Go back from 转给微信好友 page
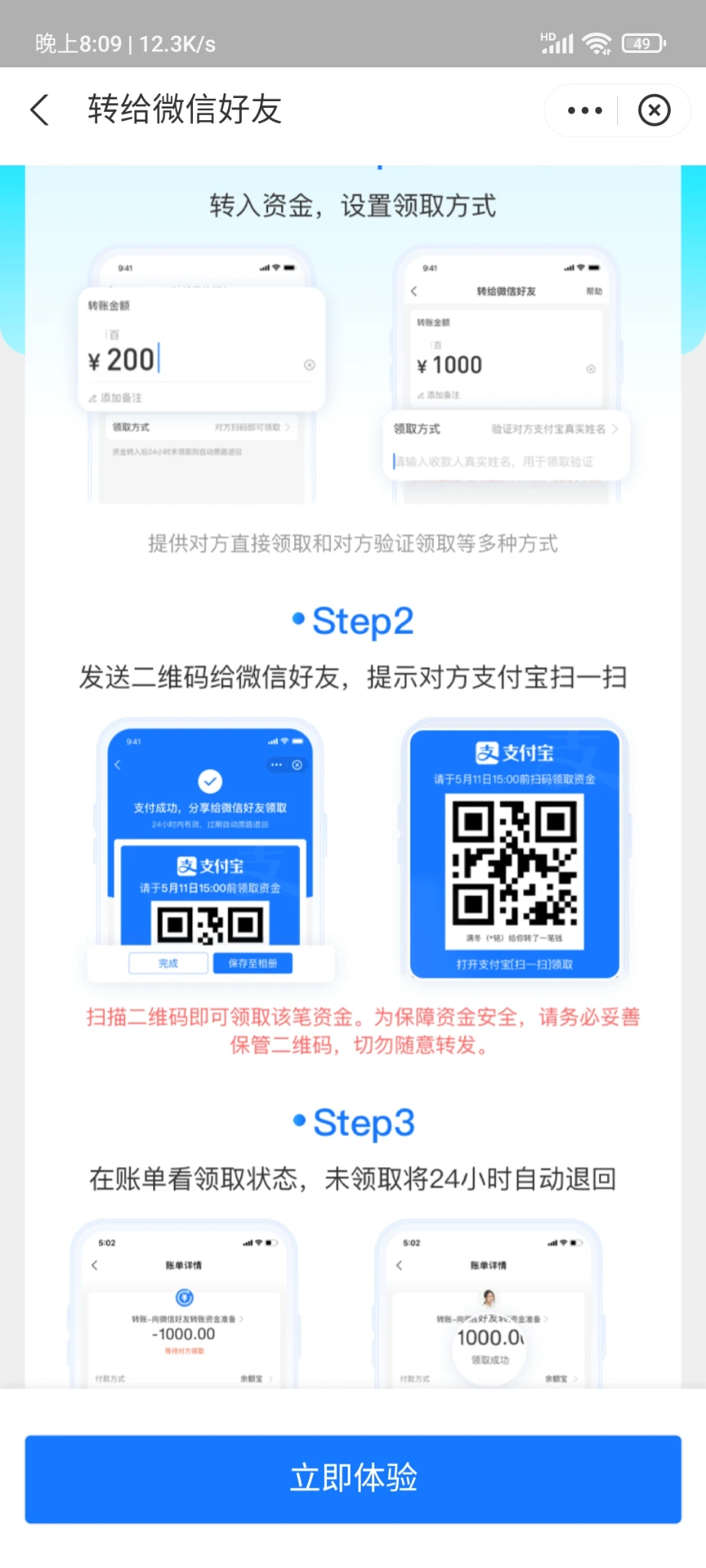The width and height of the screenshot is (706, 1568). pyautogui.click(x=40, y=109)
